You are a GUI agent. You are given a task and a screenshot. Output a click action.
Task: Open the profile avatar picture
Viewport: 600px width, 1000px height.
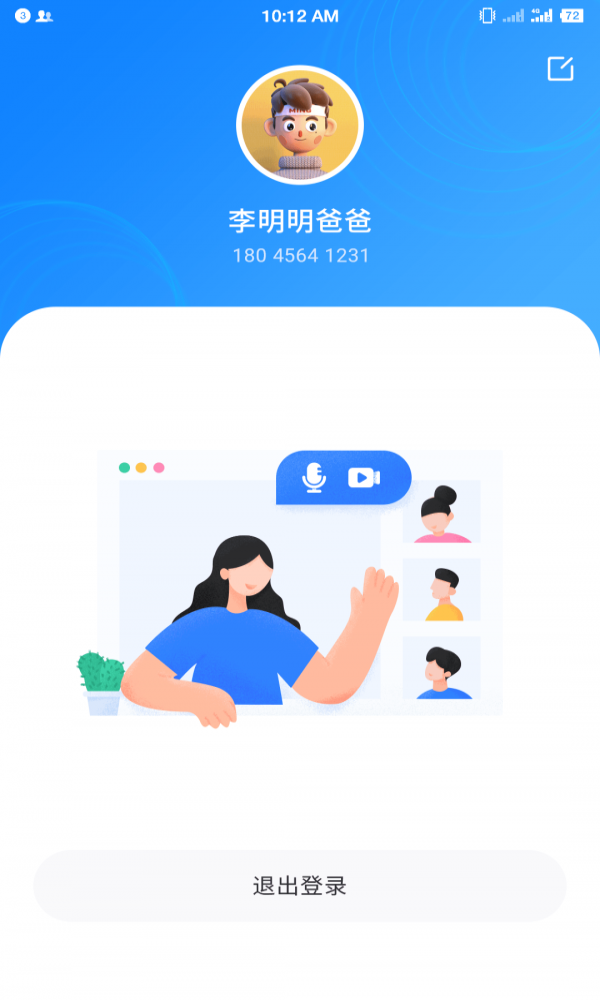pyautogui.click(x=300, y=126)
